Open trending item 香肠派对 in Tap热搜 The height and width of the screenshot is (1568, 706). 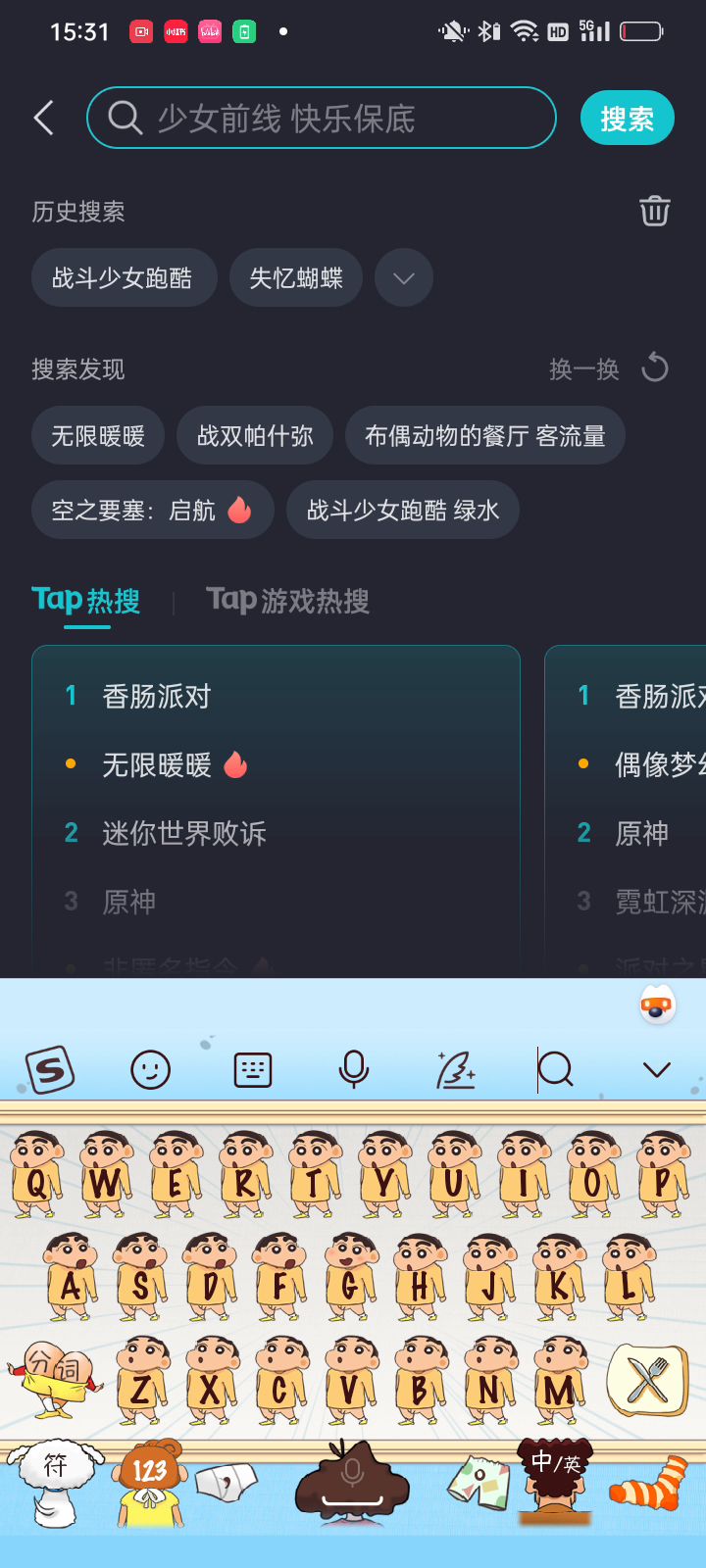157,696
